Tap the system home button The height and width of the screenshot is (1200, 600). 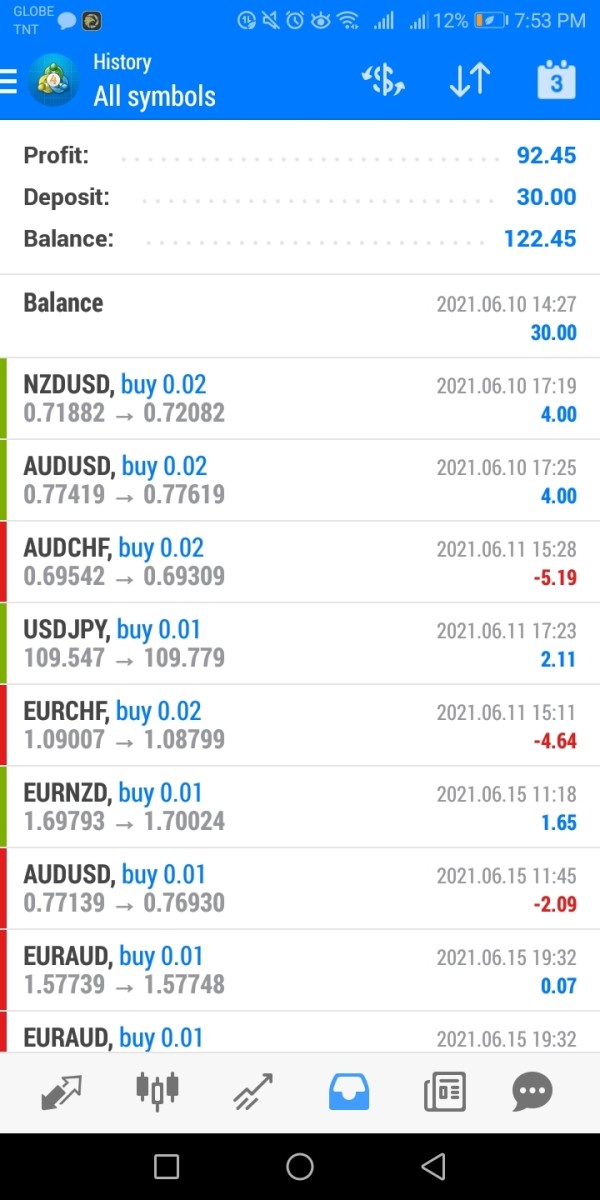tap(300, 1166)
